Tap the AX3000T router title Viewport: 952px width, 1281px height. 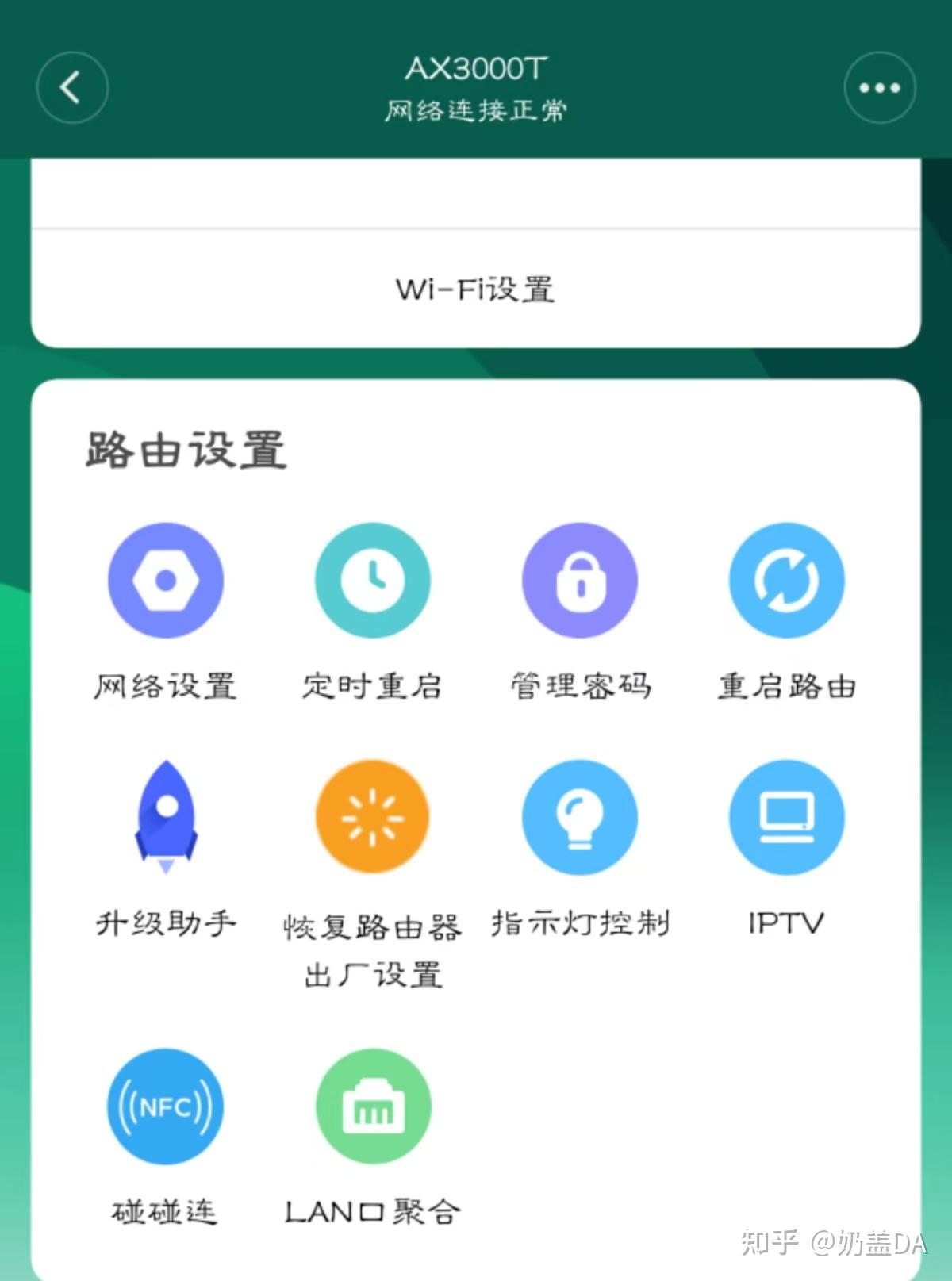475,69
